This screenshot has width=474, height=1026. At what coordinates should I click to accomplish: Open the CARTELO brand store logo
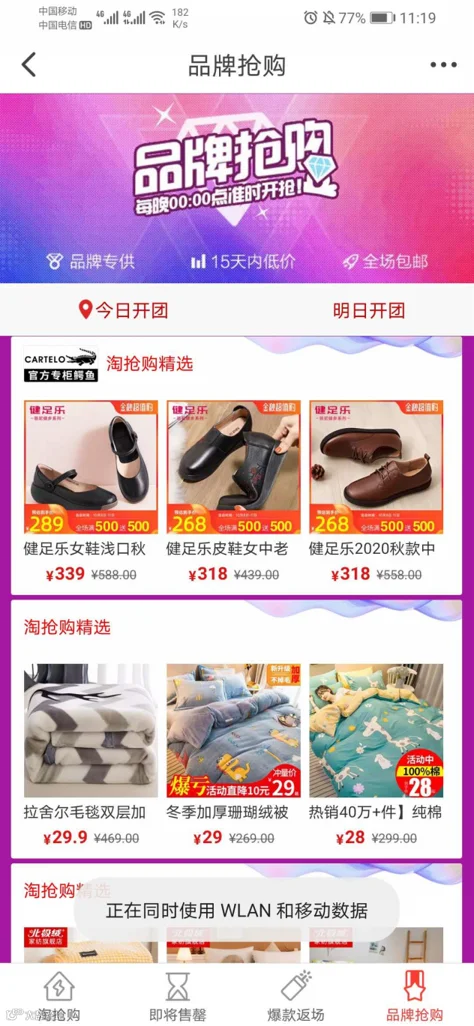coord(61,364)
